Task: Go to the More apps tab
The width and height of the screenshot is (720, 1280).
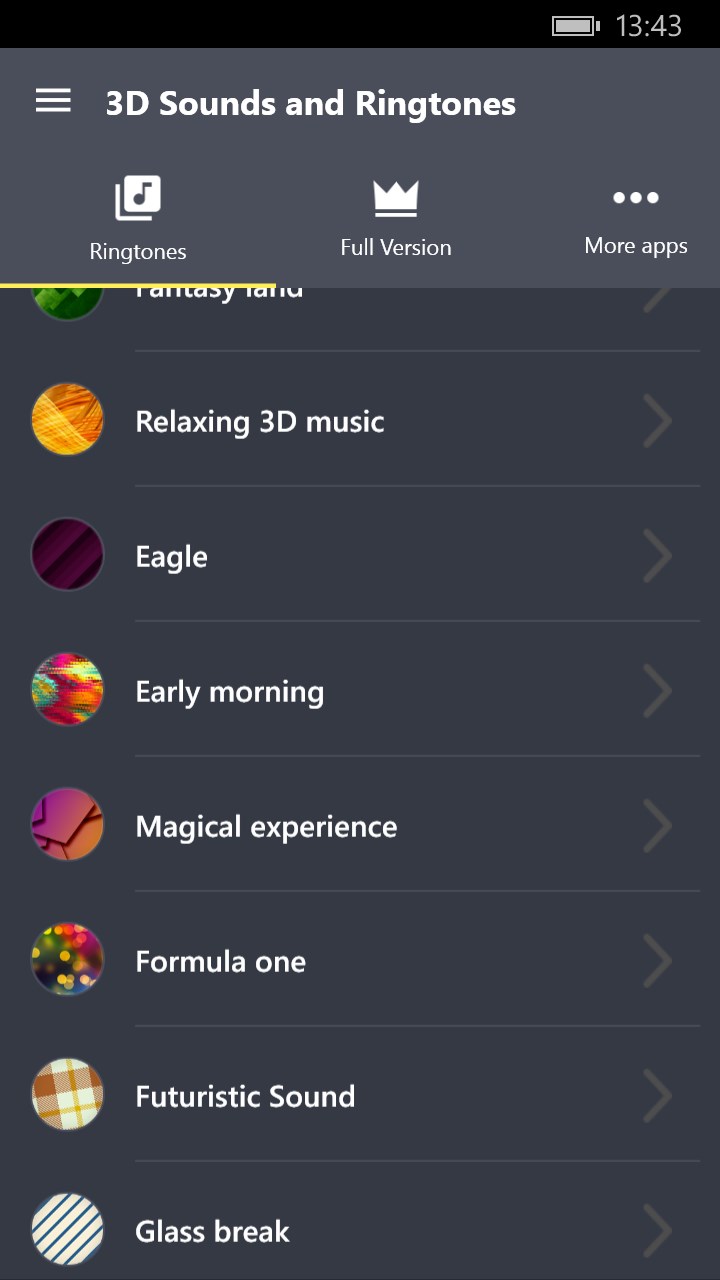Action: pyautogui.click(x=636, y=220)
